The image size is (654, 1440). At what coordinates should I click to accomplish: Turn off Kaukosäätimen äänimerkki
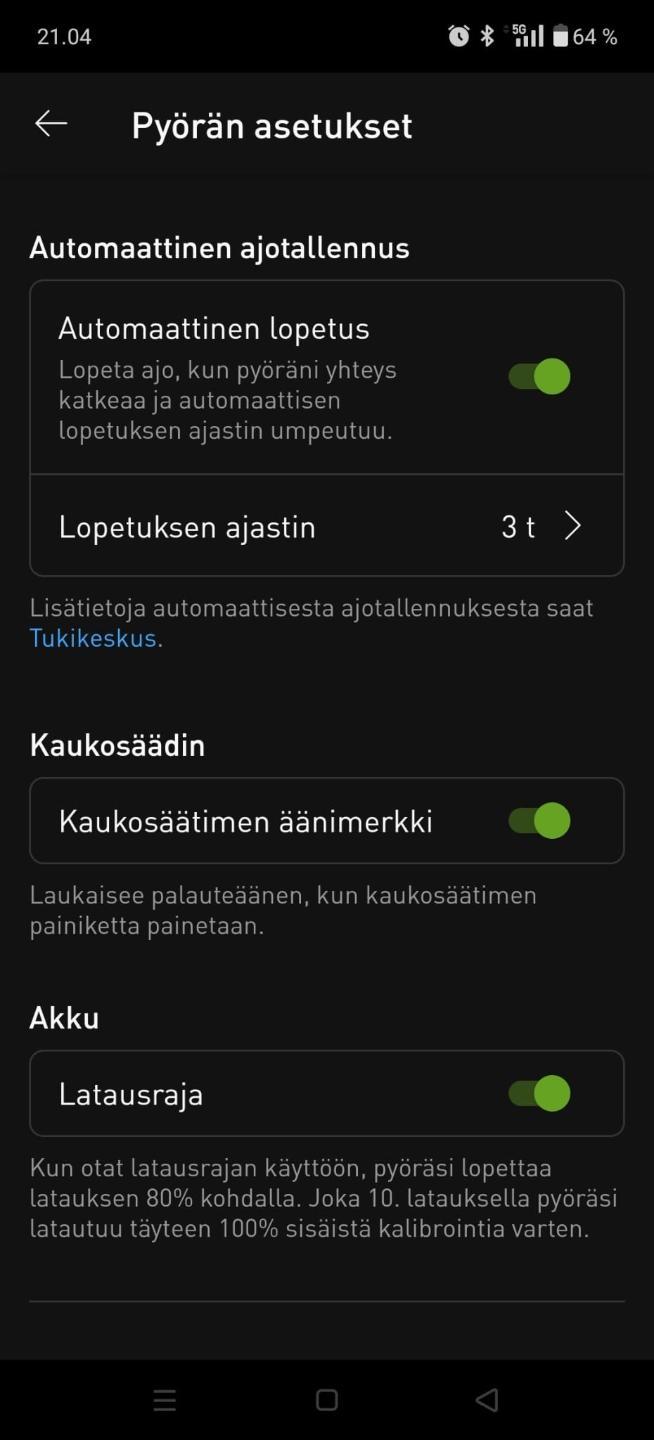539,821
